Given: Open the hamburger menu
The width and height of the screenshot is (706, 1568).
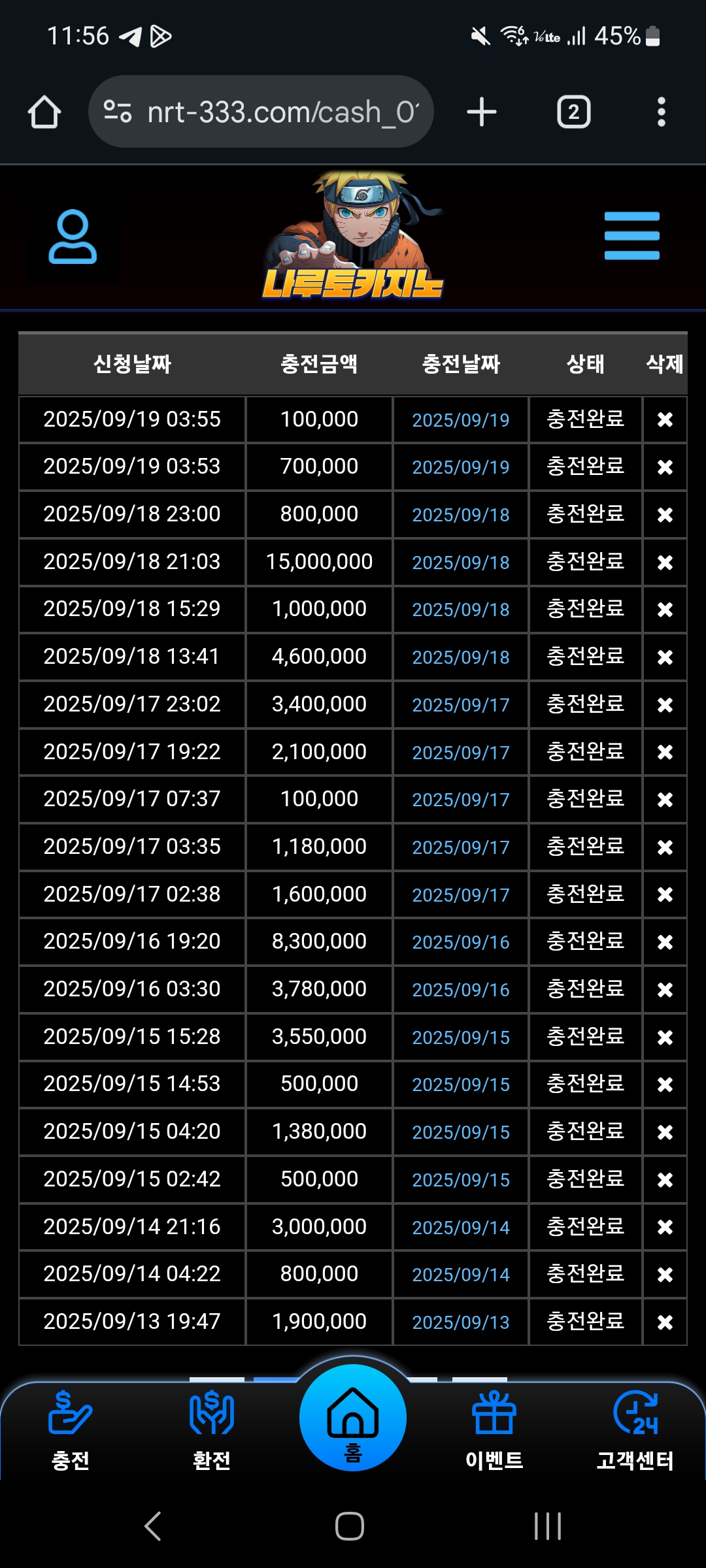Looking at the screenshot, I should click(x=631, y=236).
